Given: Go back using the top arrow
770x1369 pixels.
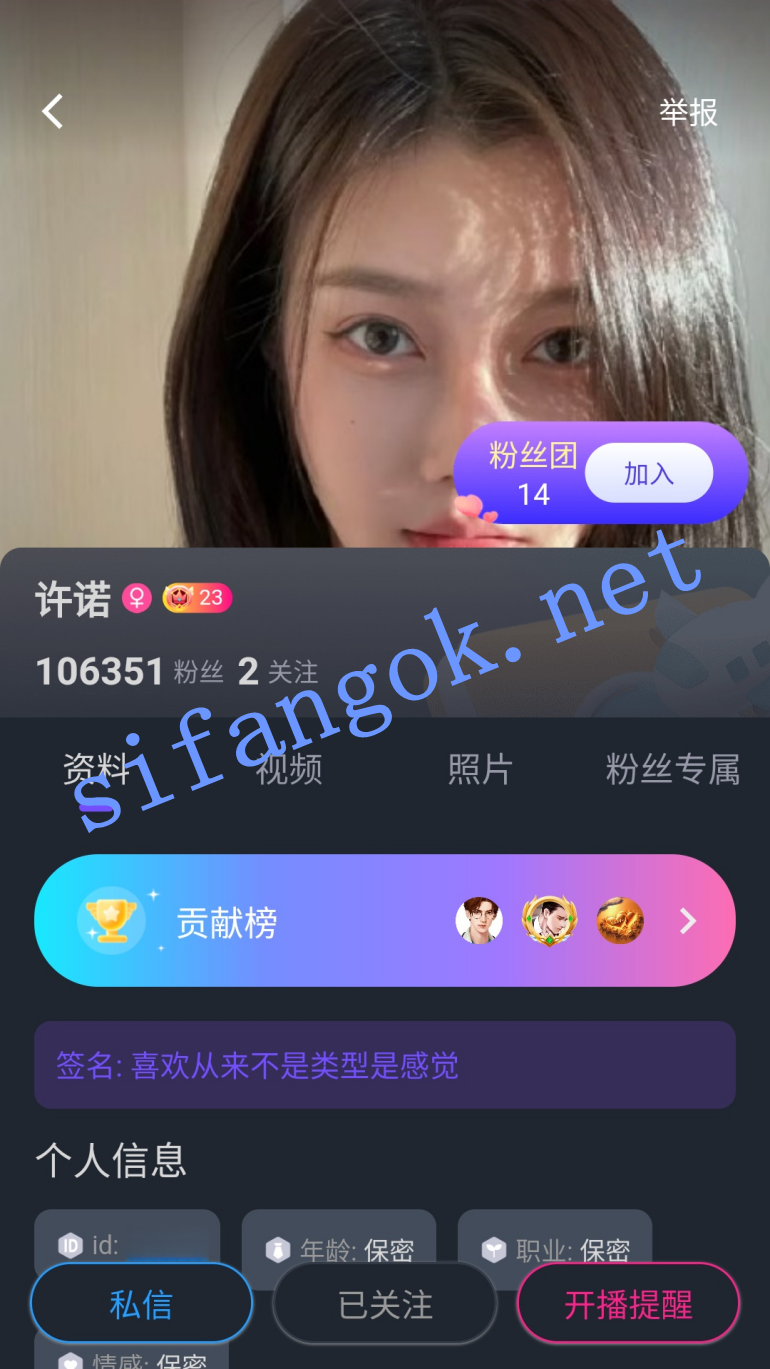Looking at the screenshot, I should pos(53,112).
